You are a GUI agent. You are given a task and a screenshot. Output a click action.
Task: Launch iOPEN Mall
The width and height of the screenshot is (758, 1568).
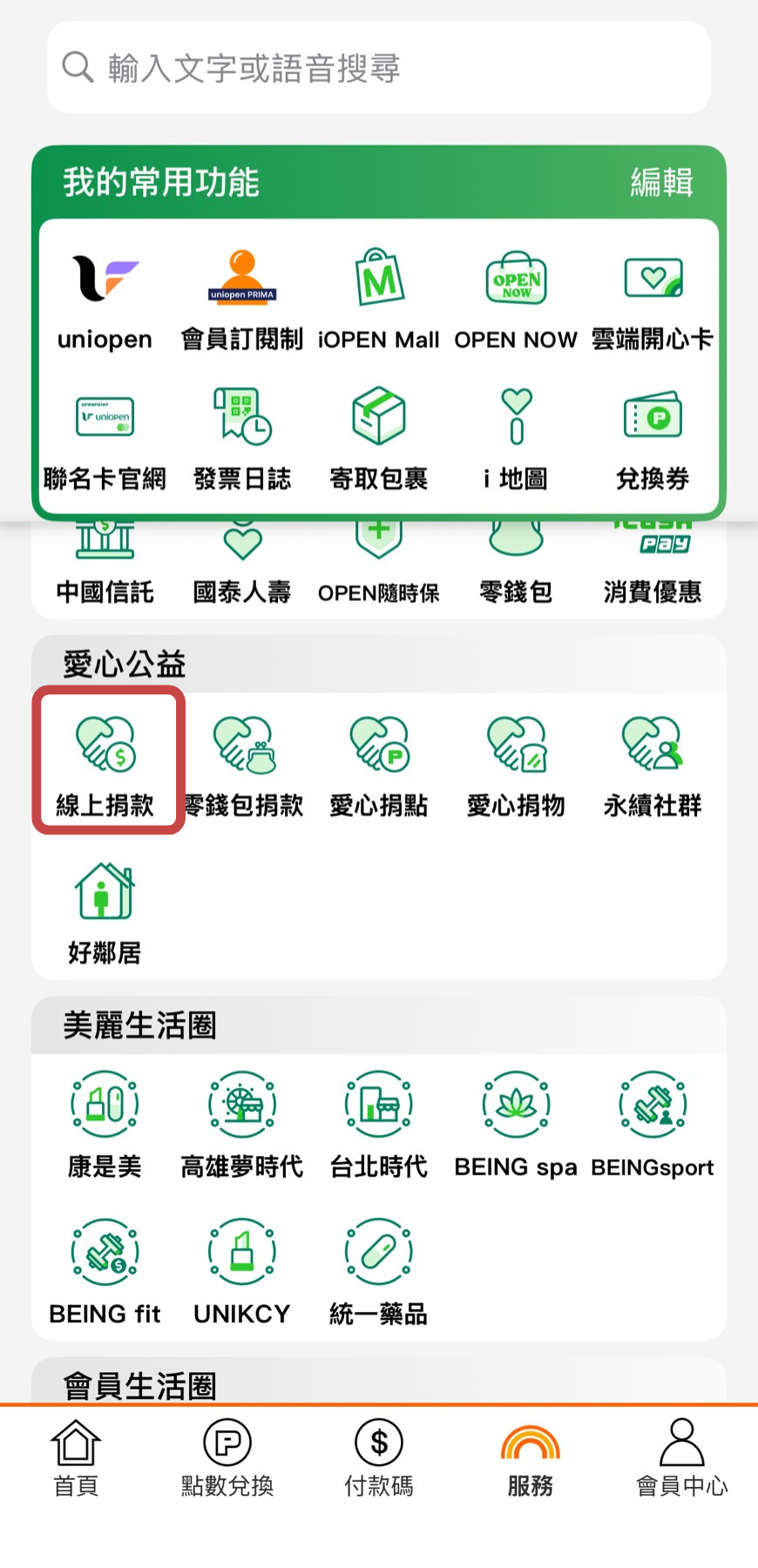(379, 301)
